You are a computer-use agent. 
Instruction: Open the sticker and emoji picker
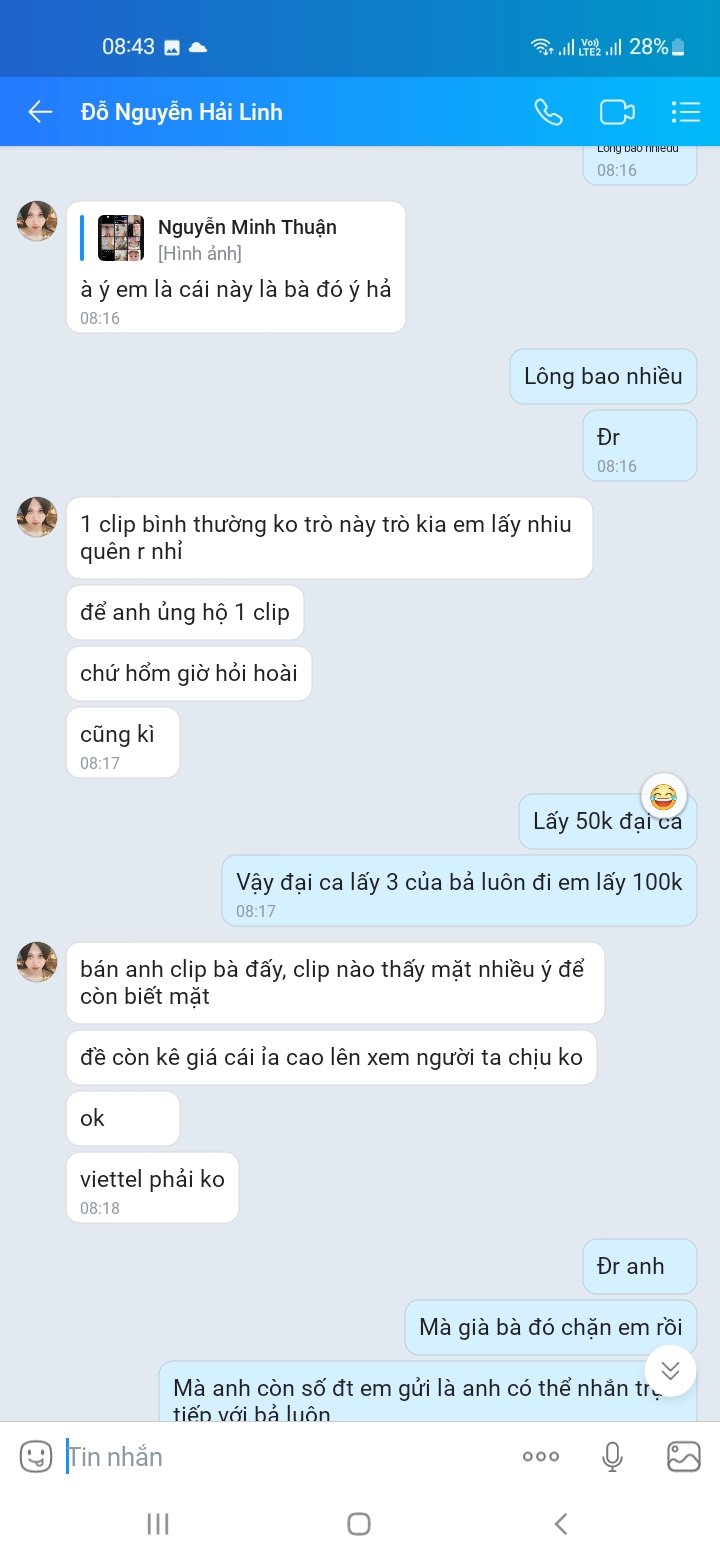point(36,1456)
